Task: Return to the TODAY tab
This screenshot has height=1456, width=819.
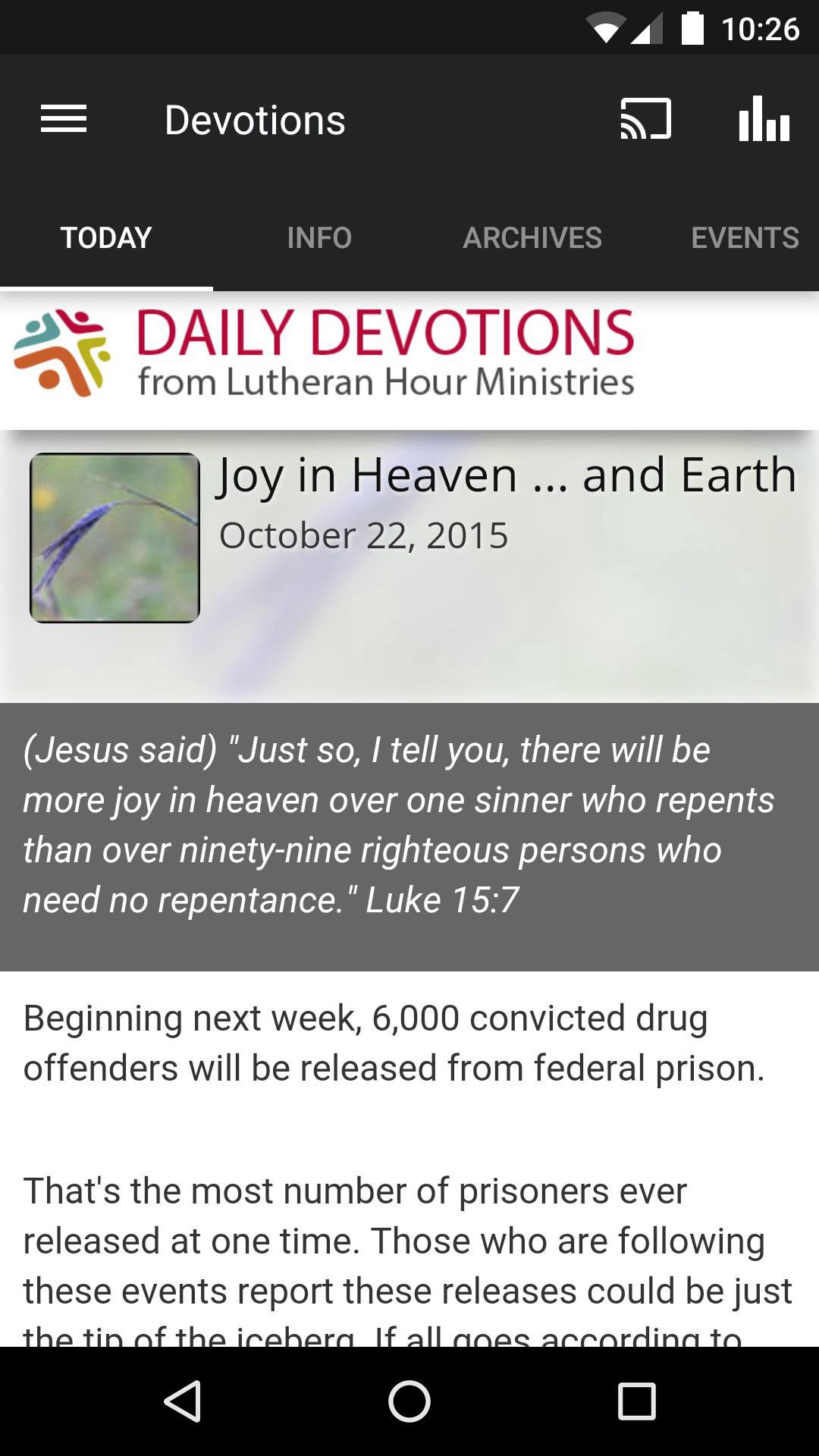Action: pyautogui.click(x=105, y=237)
